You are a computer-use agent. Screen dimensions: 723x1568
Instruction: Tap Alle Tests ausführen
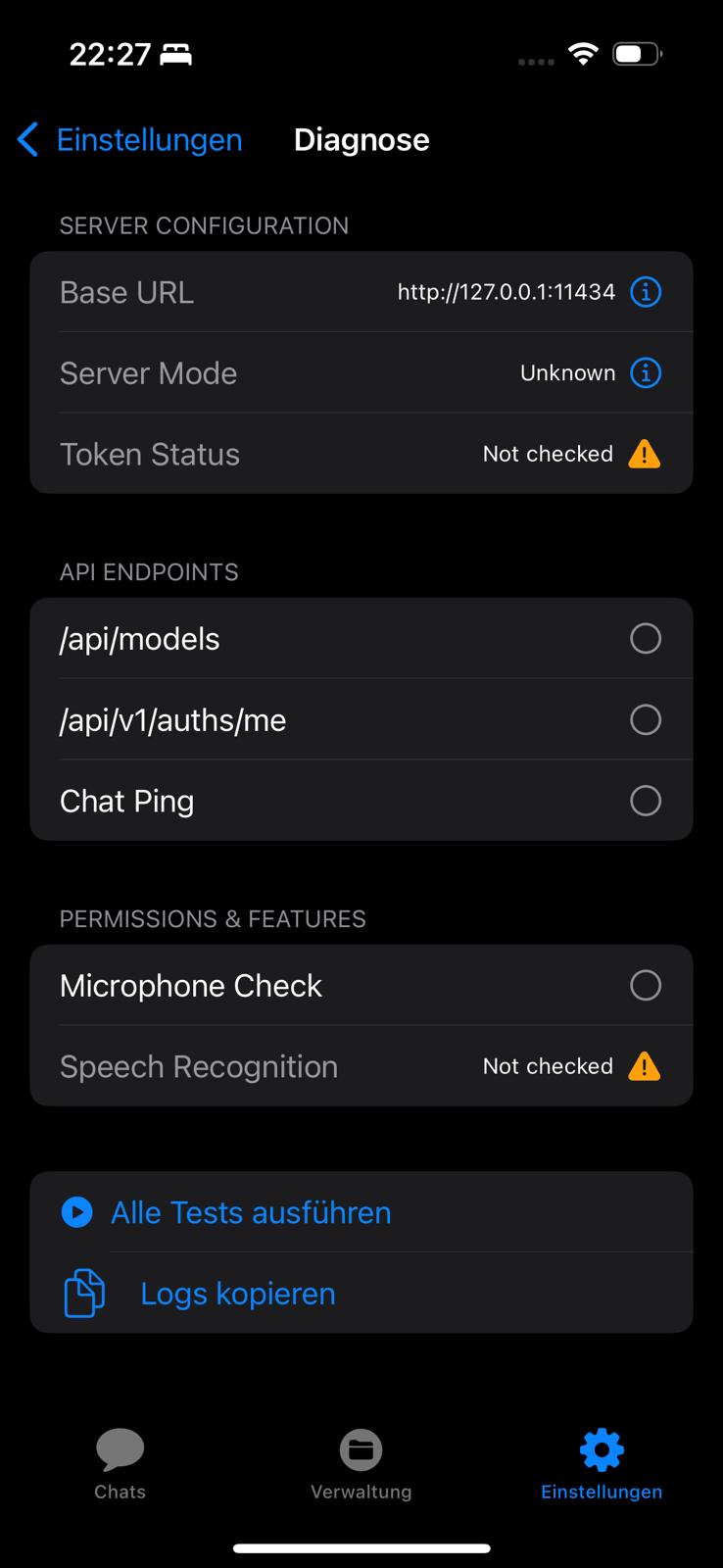250,1213
